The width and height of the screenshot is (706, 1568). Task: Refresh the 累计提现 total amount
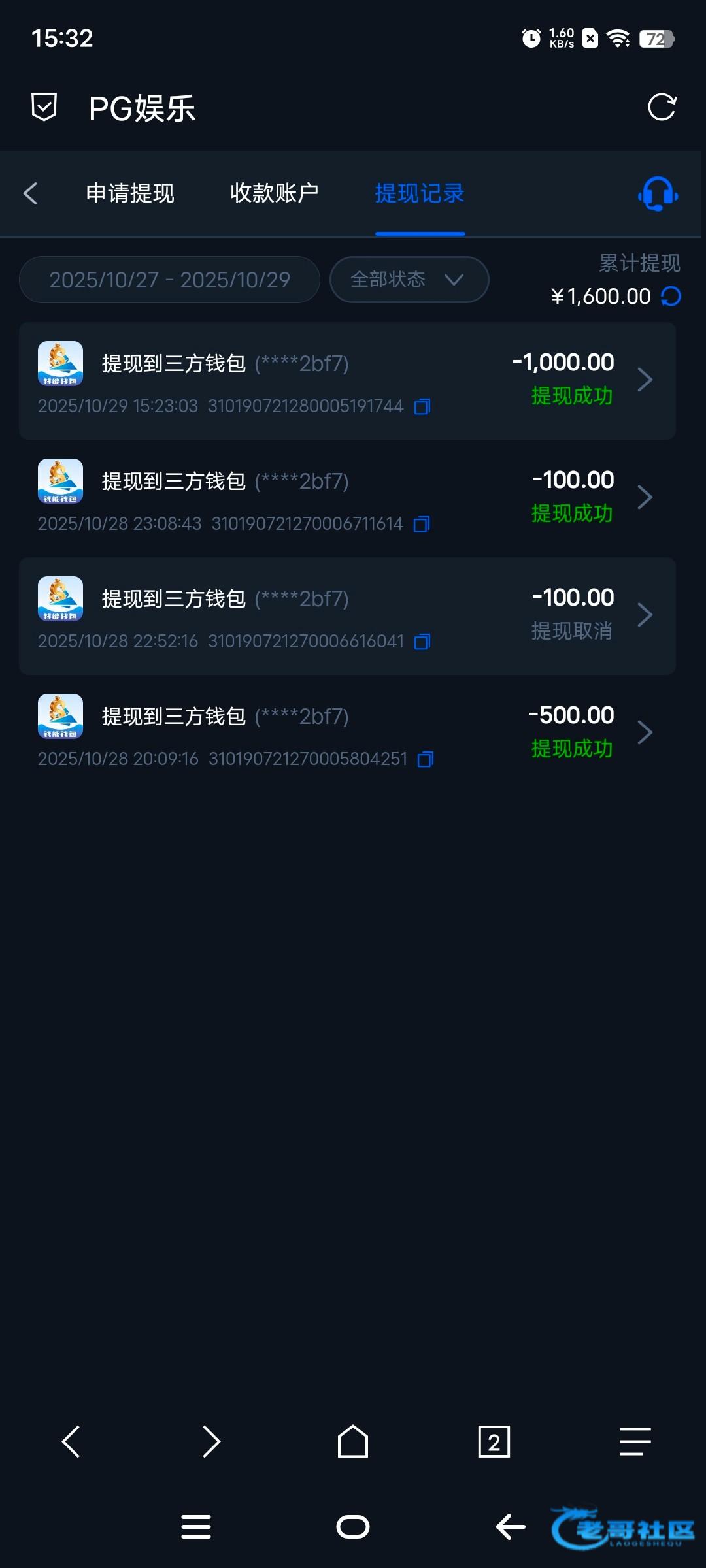tap(671, 297)
